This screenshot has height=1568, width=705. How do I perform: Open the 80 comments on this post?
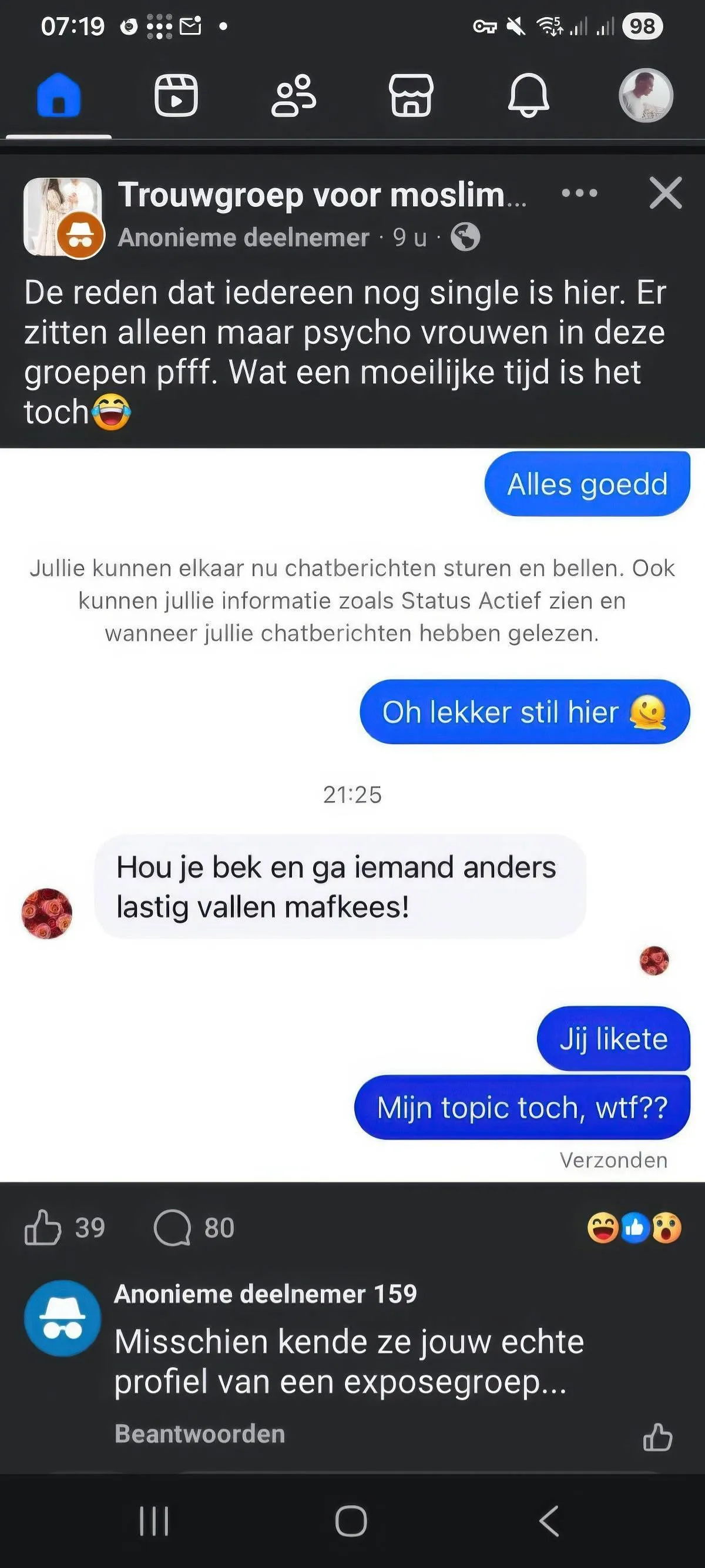(x=193, y=1227)
